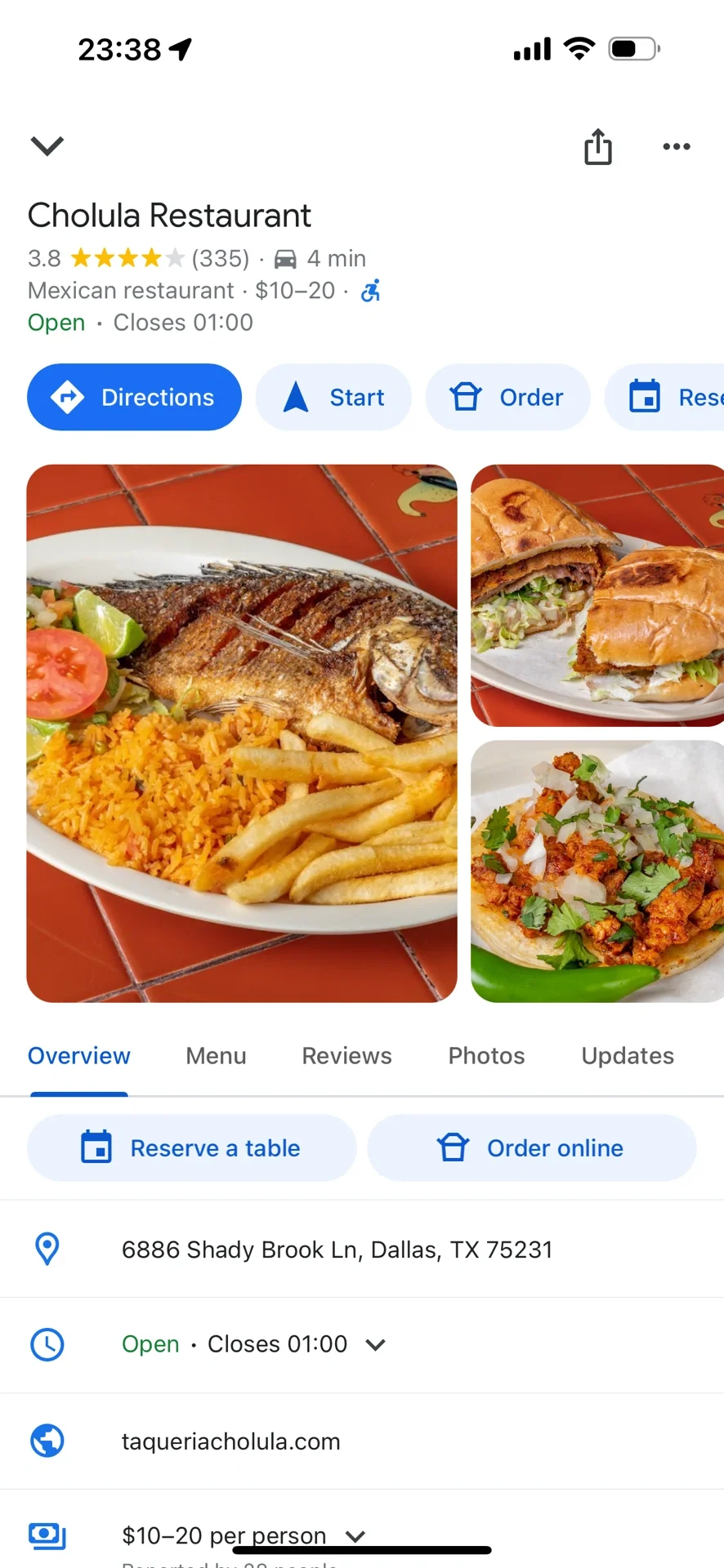Start navigation to the restaurant
The height and width of the screenshot is (1568, 724).
333,398
